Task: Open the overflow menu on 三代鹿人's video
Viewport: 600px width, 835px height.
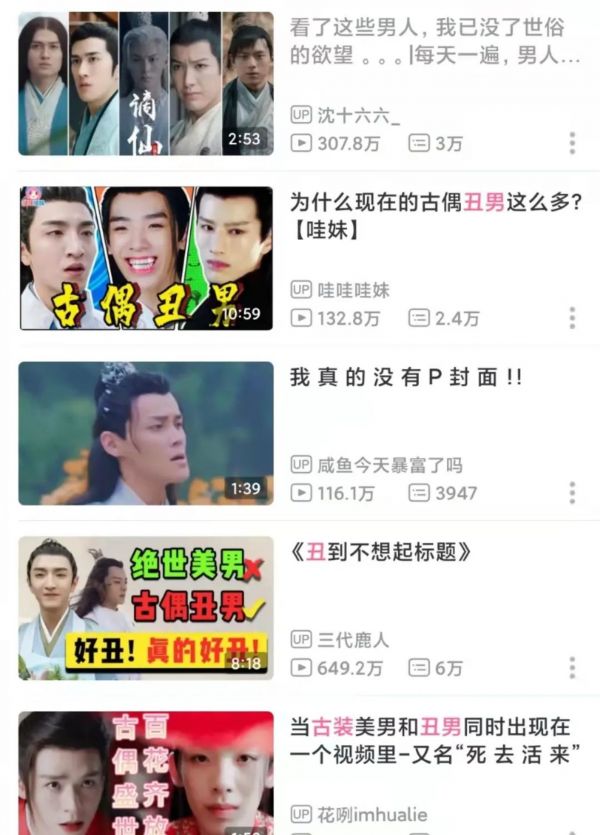Action: click(x=572, y=668)
